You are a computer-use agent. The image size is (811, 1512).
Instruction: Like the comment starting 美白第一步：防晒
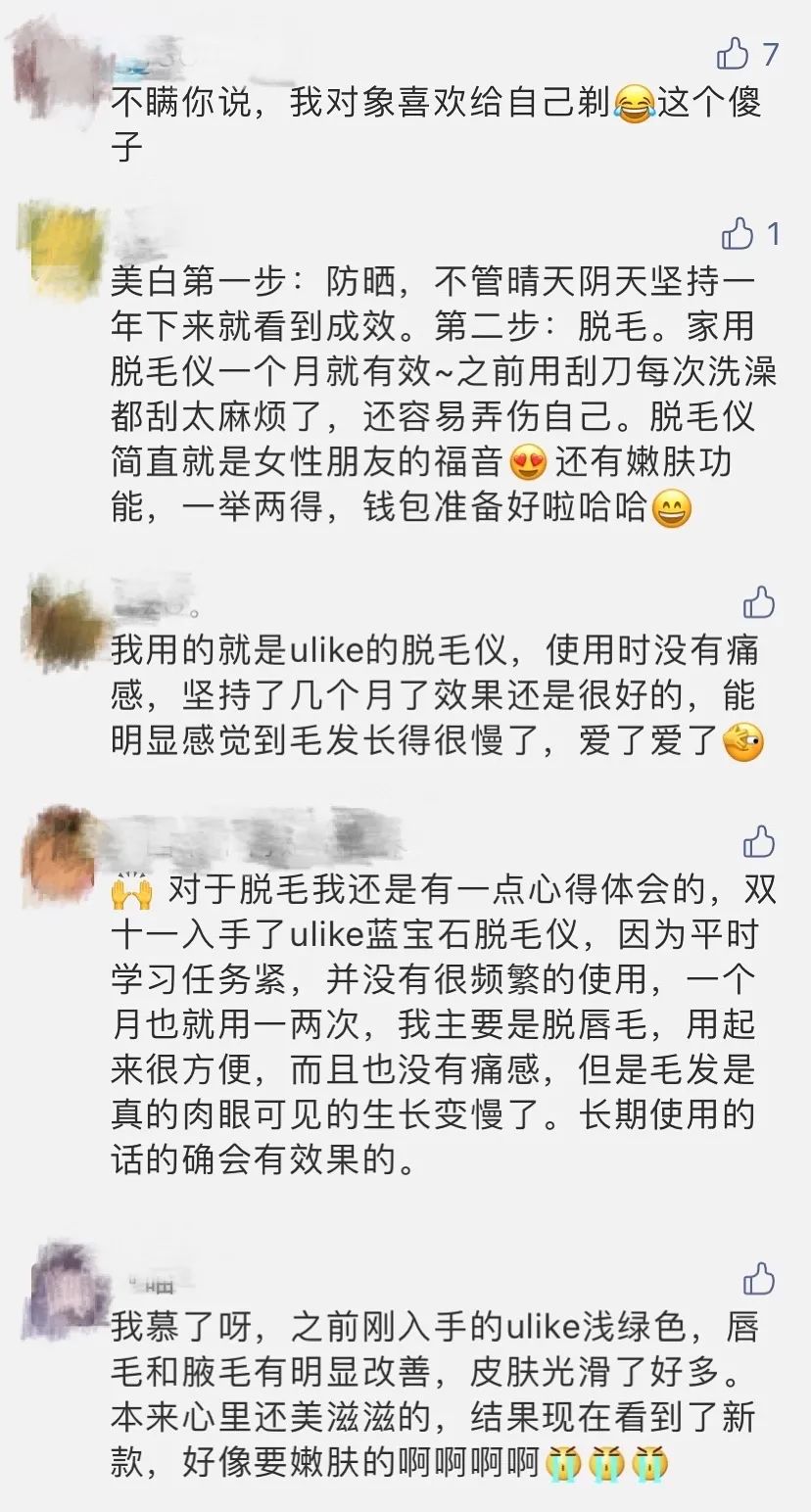point(737,234)
